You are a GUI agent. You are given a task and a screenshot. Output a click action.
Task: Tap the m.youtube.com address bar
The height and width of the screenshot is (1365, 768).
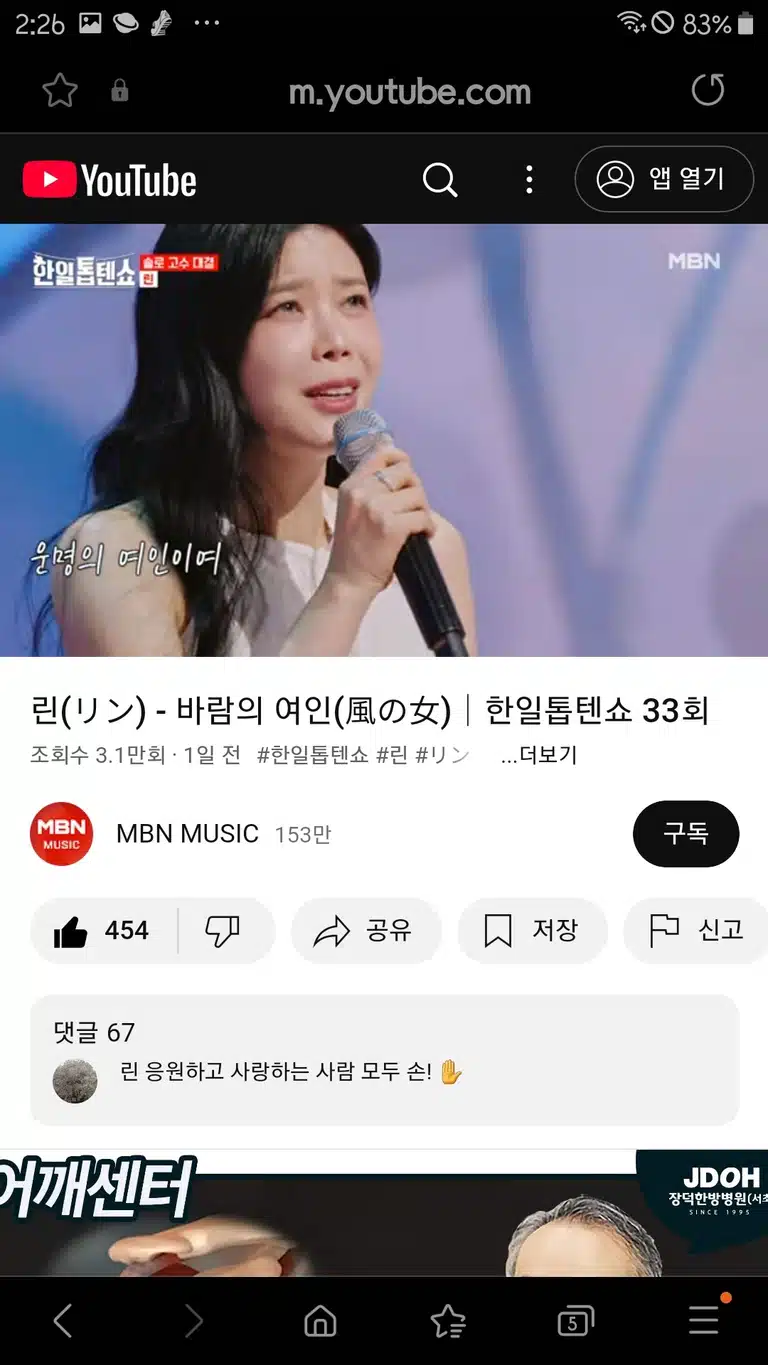pos(410,92)
